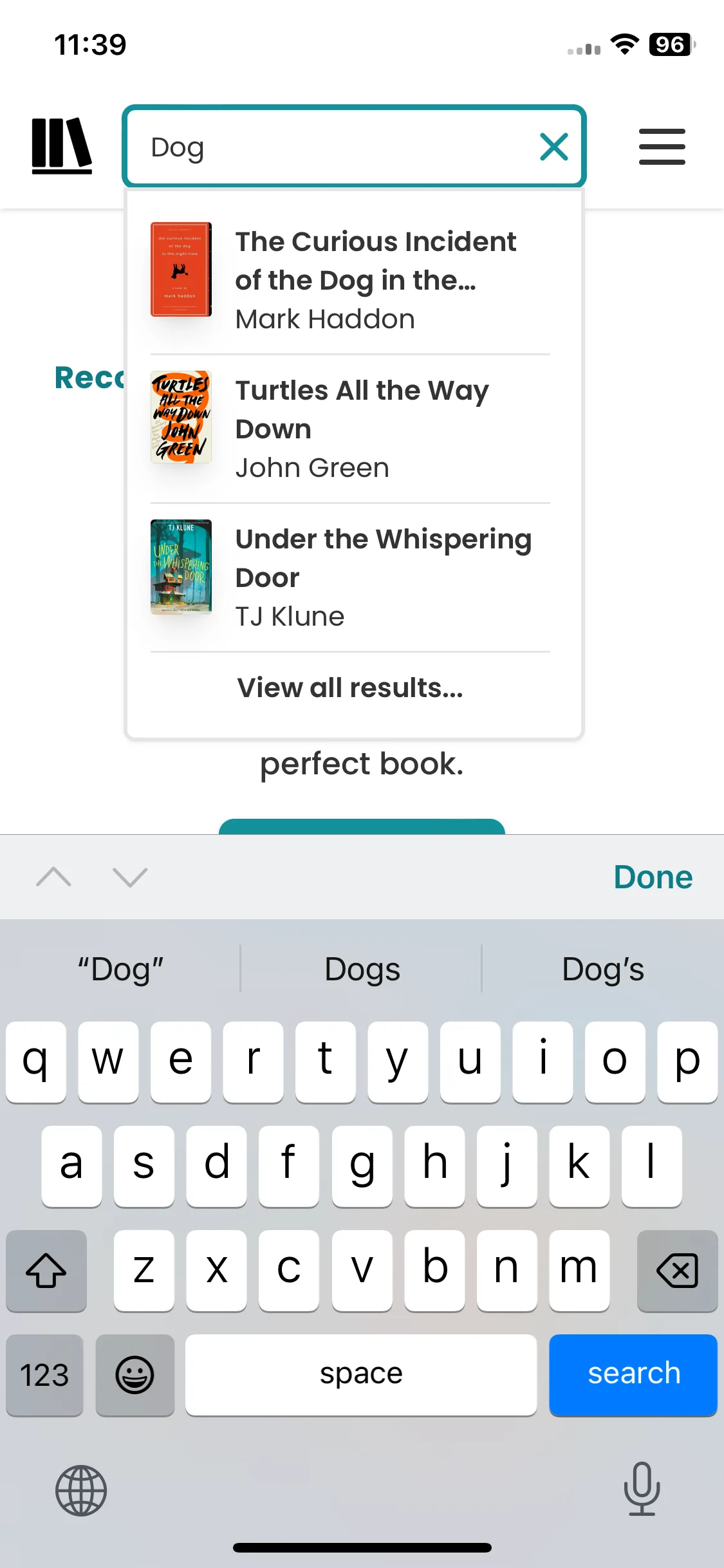Move to the previous field with up arrow
The height and width of the screenshot is (1568, 724).
(54, 877)
